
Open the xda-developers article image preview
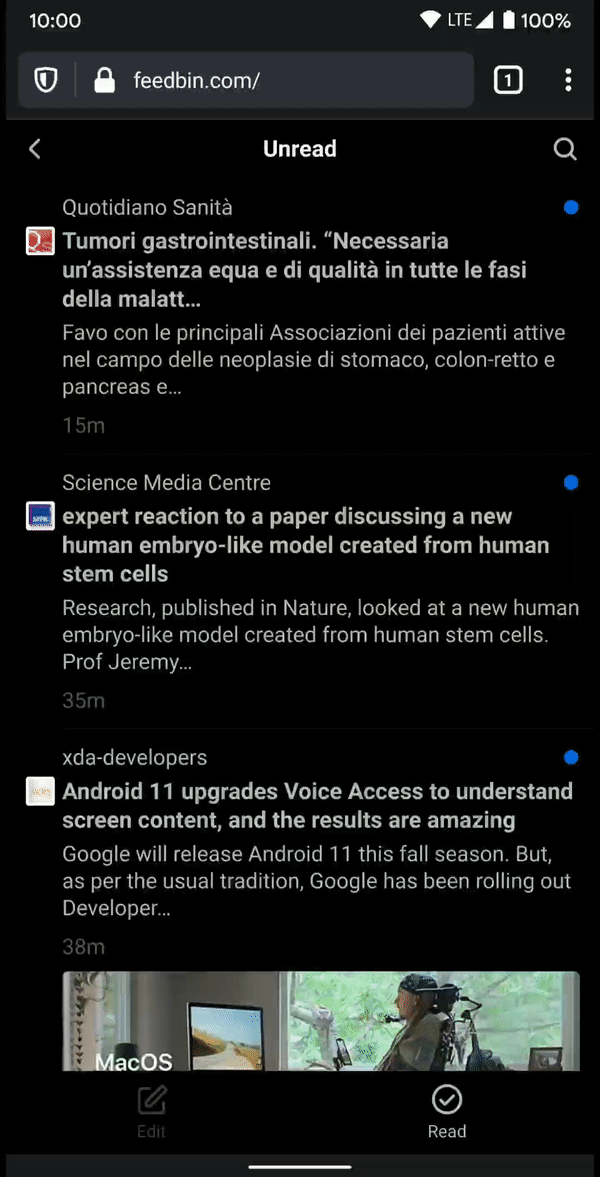coord(321,1020)
